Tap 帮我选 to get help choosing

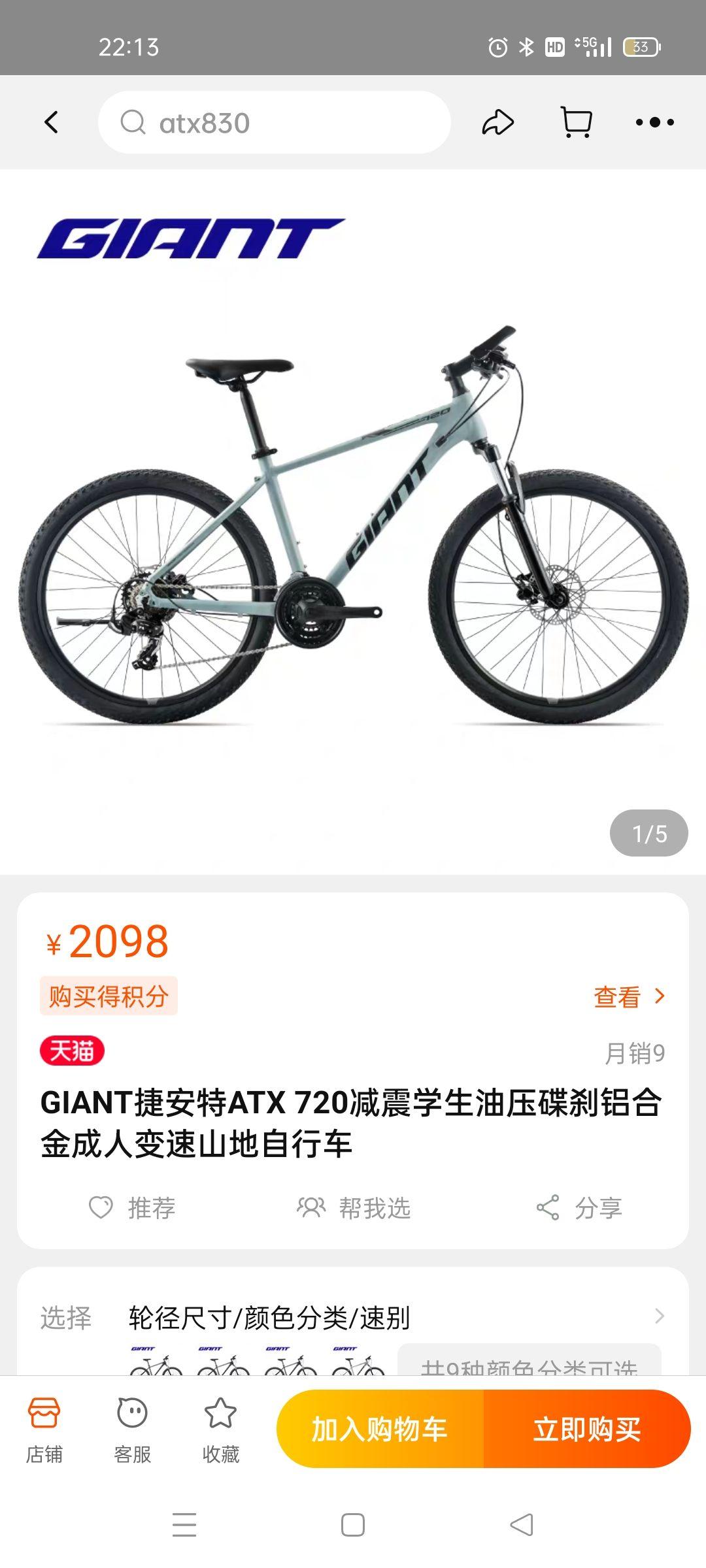tap(354, 1208)
